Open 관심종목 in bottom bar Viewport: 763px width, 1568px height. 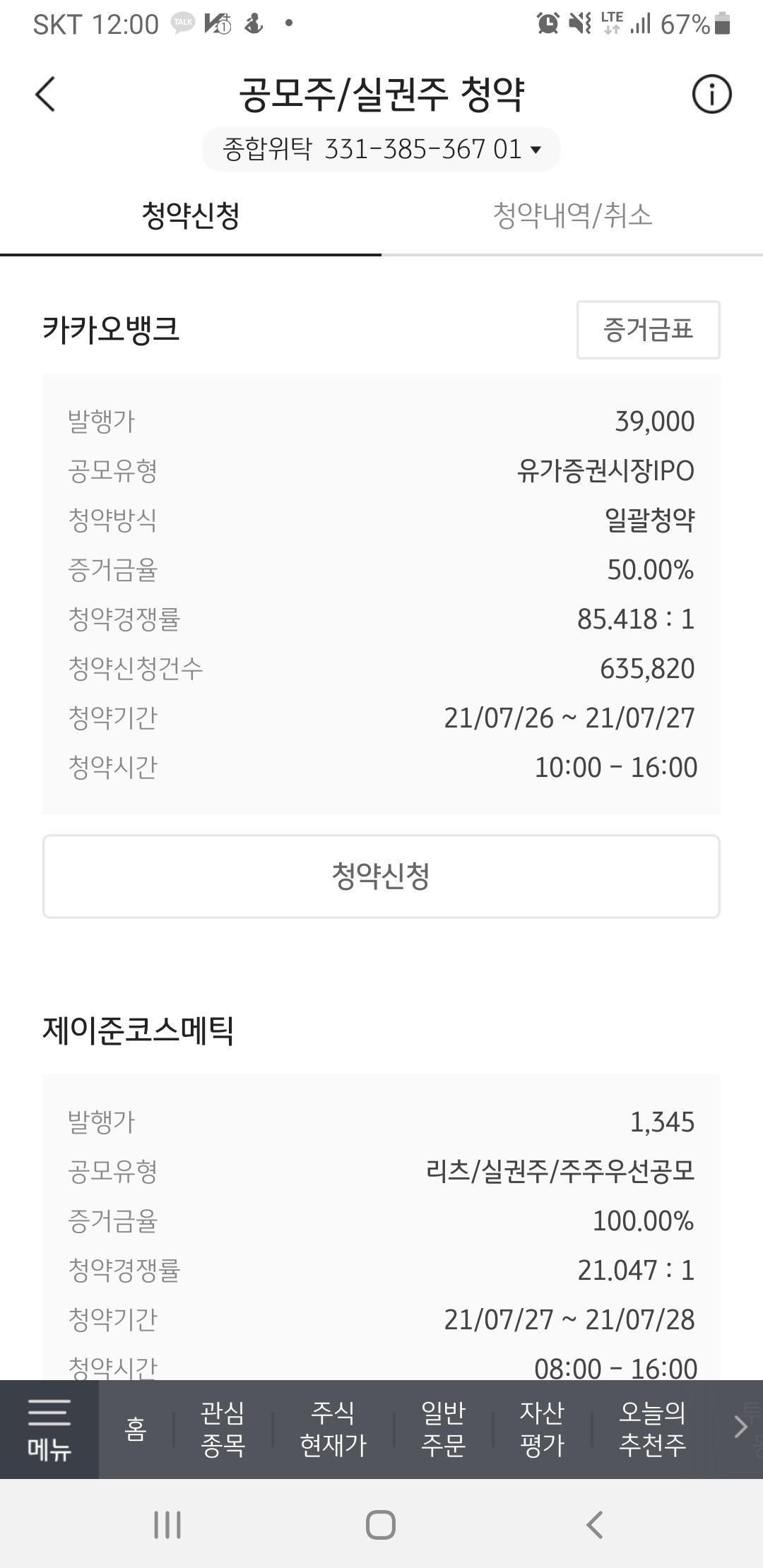(x=223, y=1430)
